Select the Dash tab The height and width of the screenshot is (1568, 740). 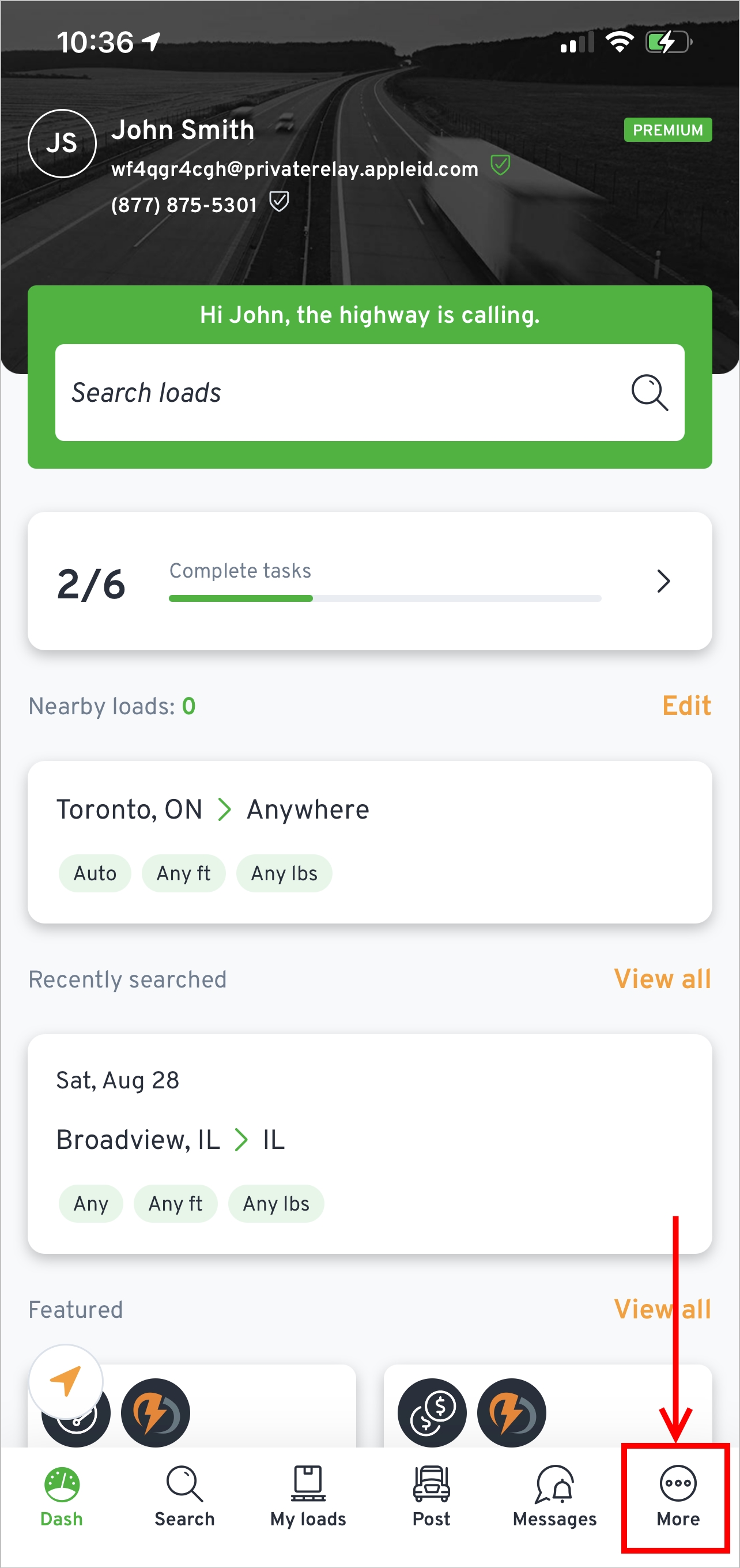tap(62, 1497)
